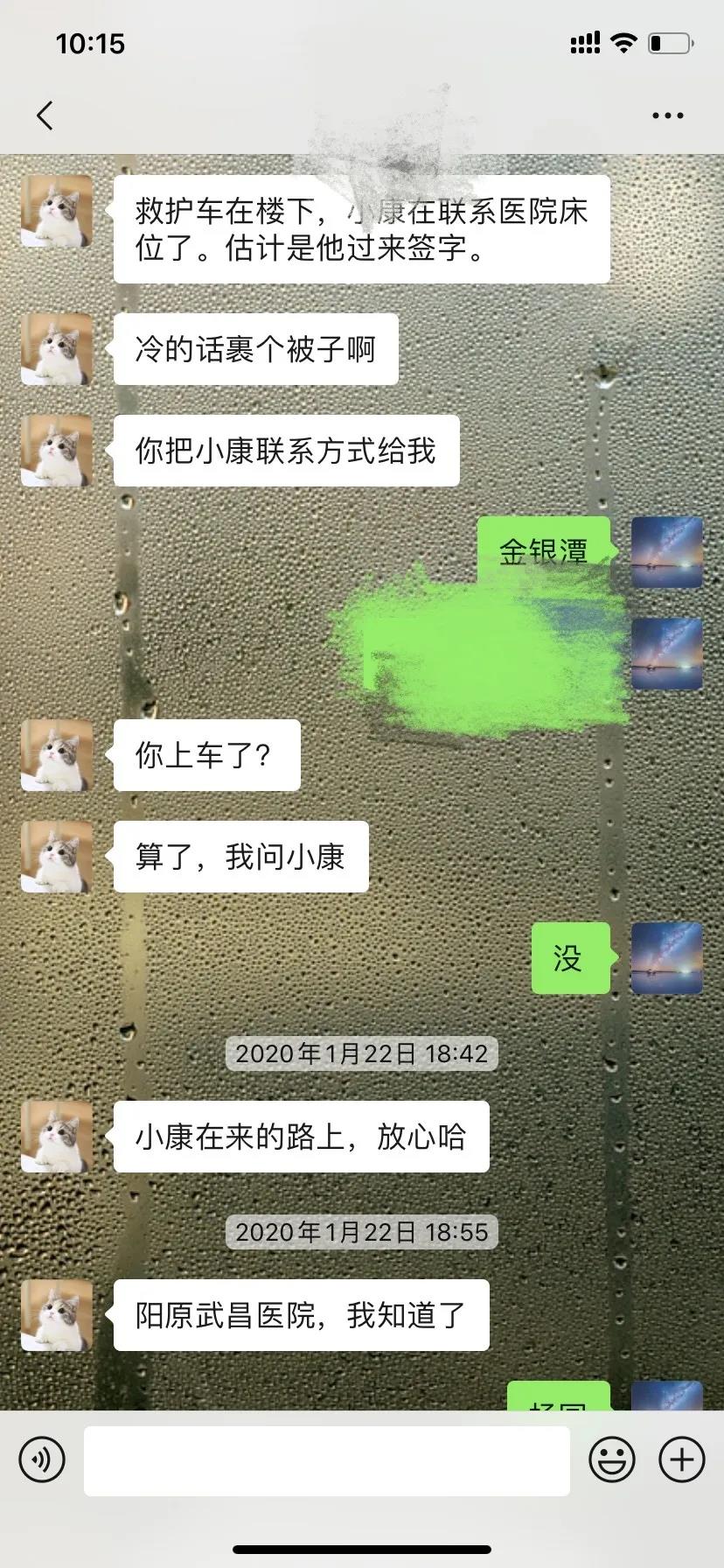The width and height of the screenshot is (724, 1568).
Task: Open the three-dot chat options menu
Action: coord(667,115)
